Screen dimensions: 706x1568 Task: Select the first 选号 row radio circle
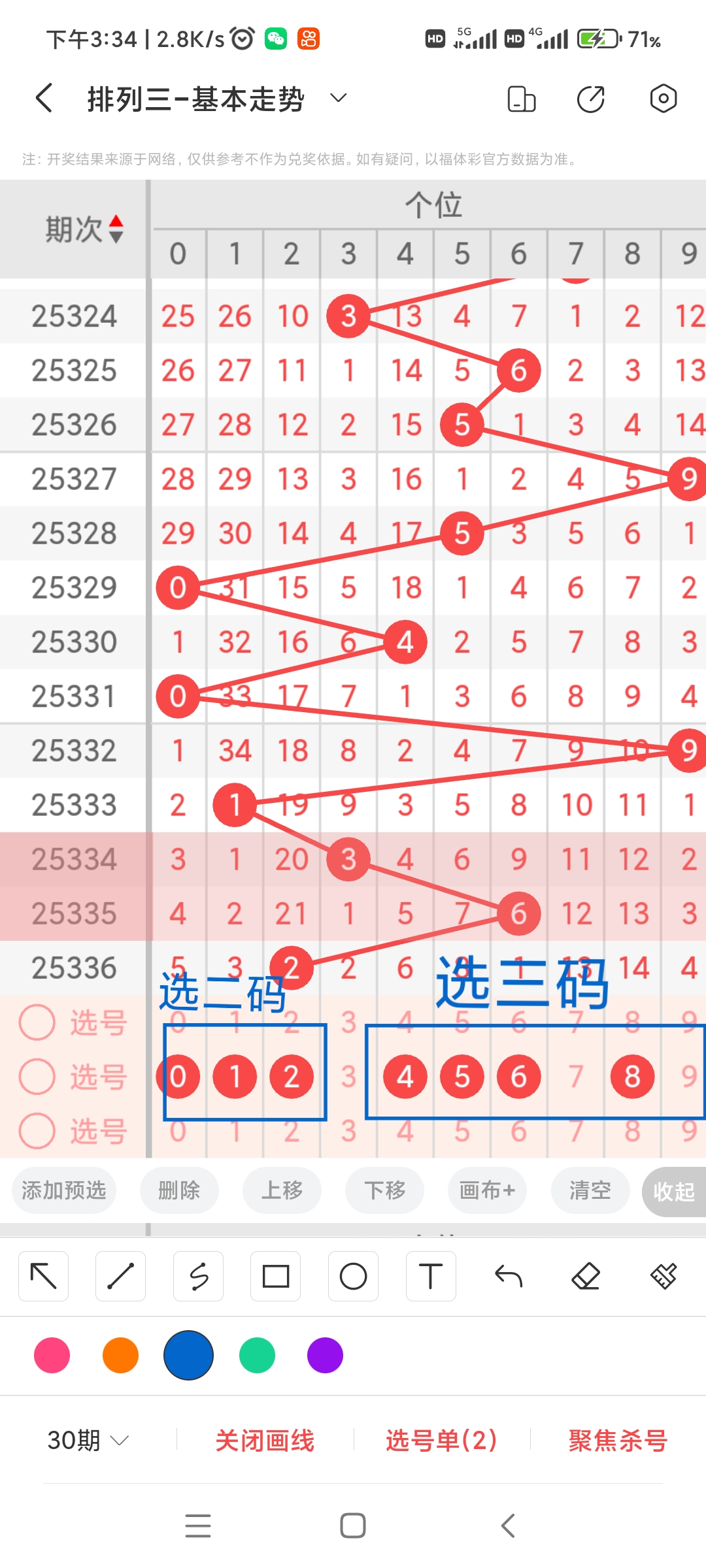37,1022
